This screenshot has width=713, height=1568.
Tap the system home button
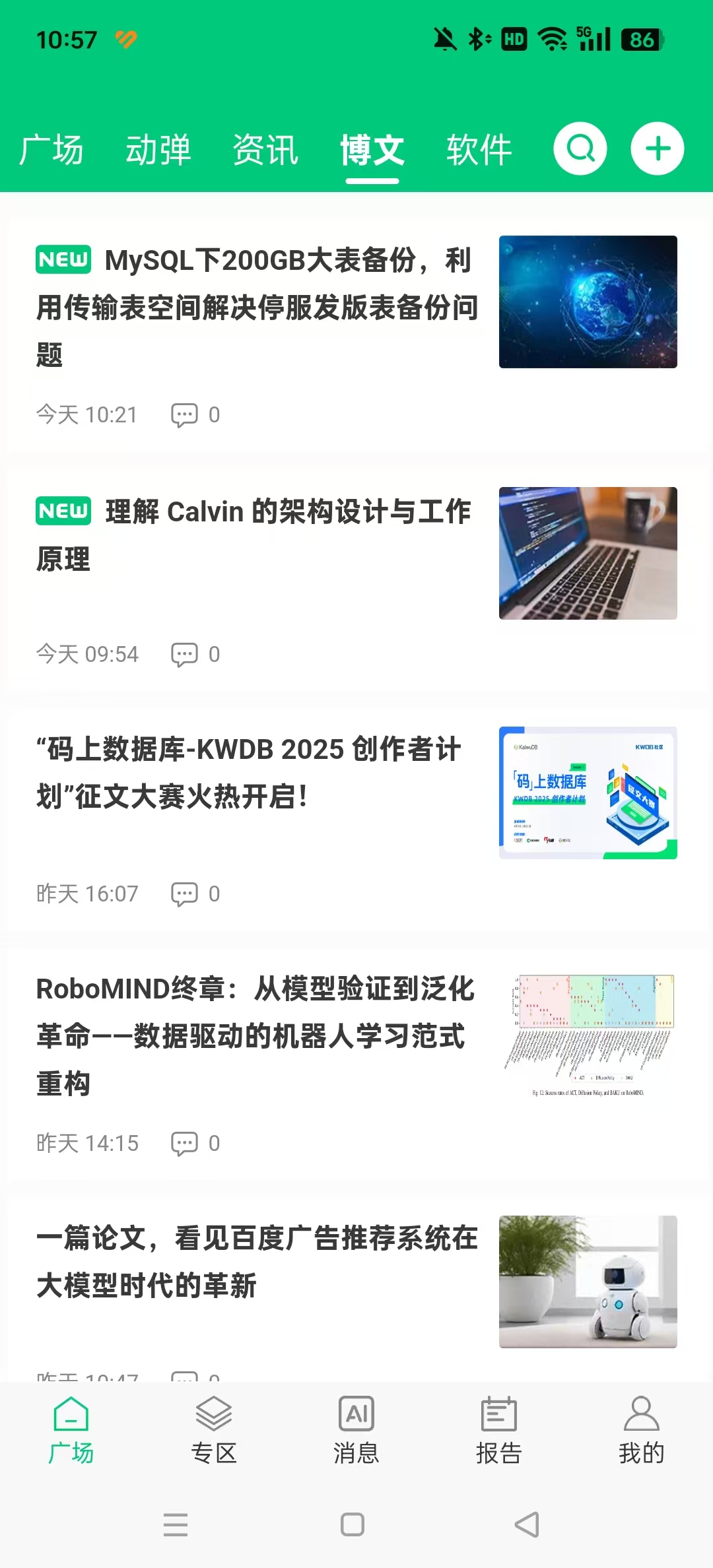point(353,1524)
